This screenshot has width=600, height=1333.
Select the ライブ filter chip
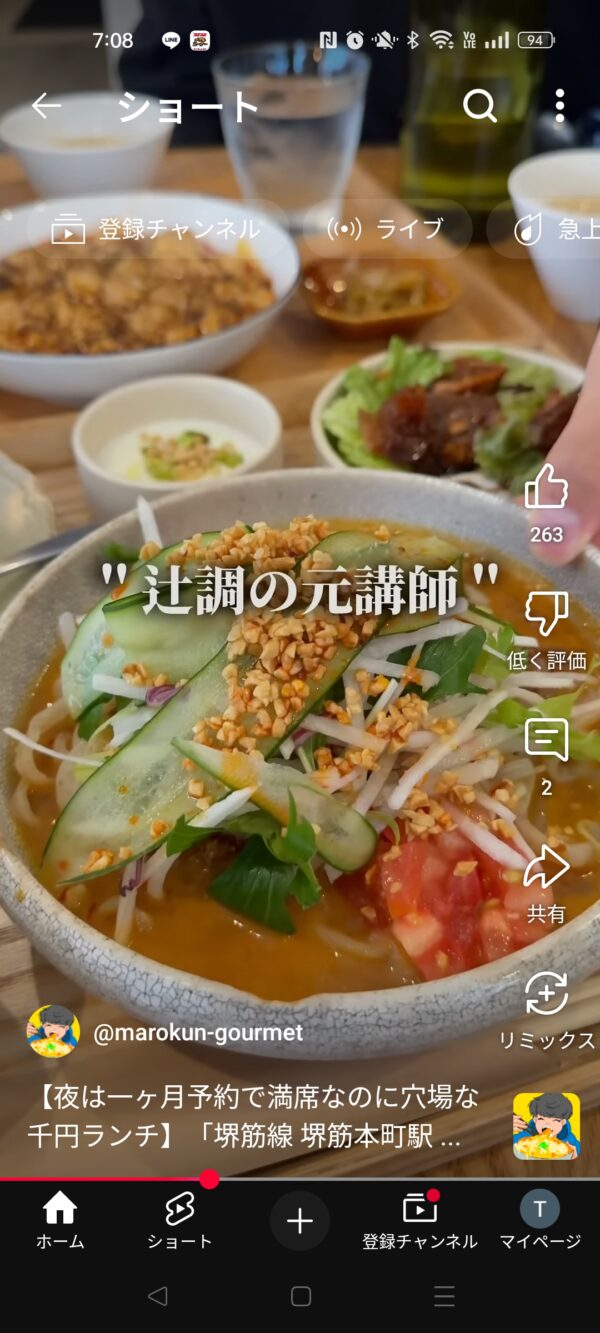(386, 229)
